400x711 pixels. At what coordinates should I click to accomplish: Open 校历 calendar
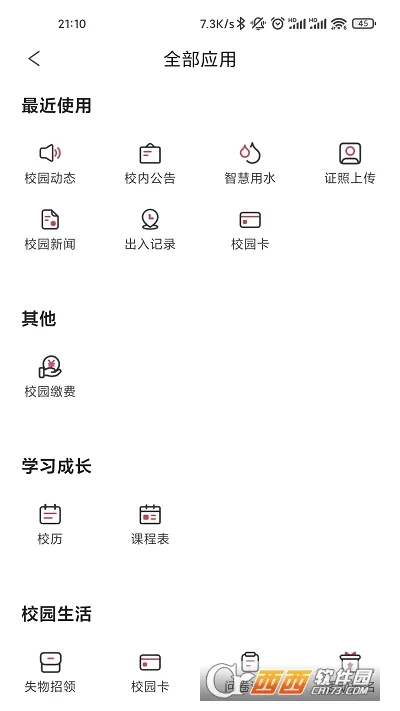50,524
